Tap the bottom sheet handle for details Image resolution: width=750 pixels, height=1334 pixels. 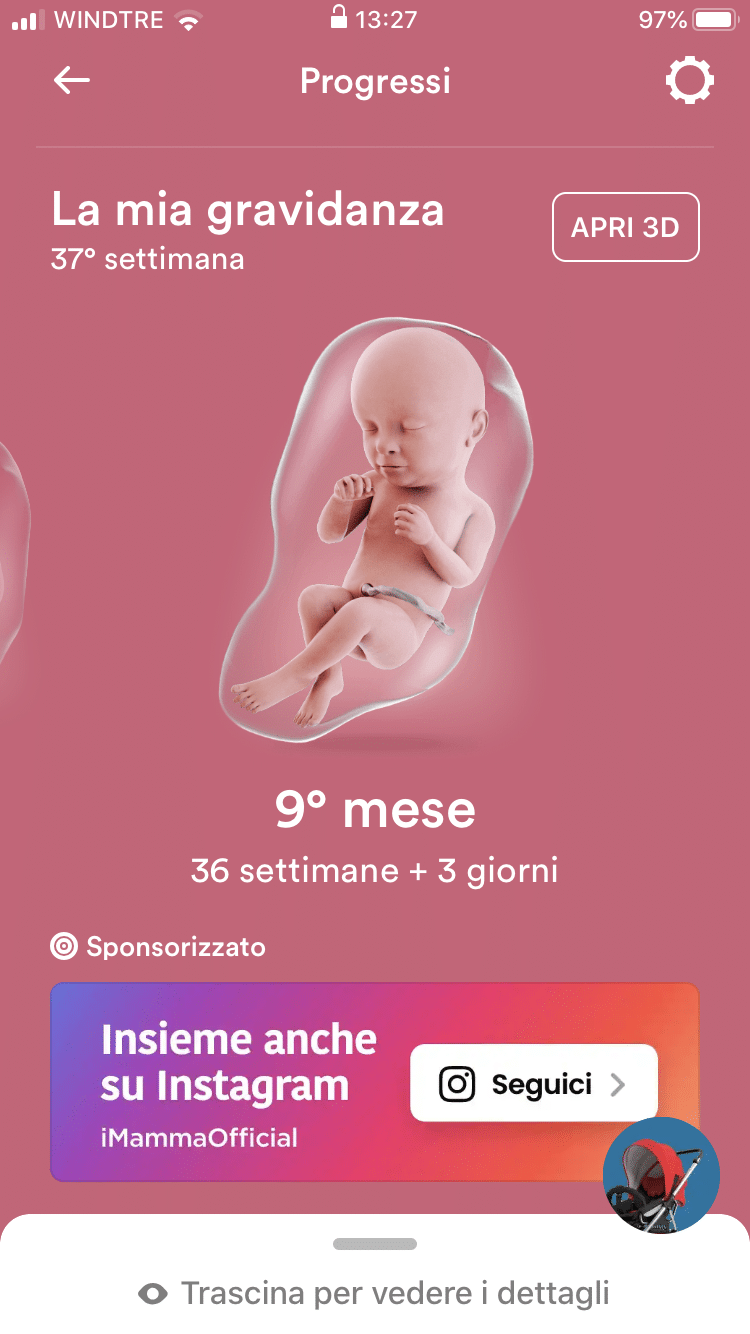(375, 1244)
